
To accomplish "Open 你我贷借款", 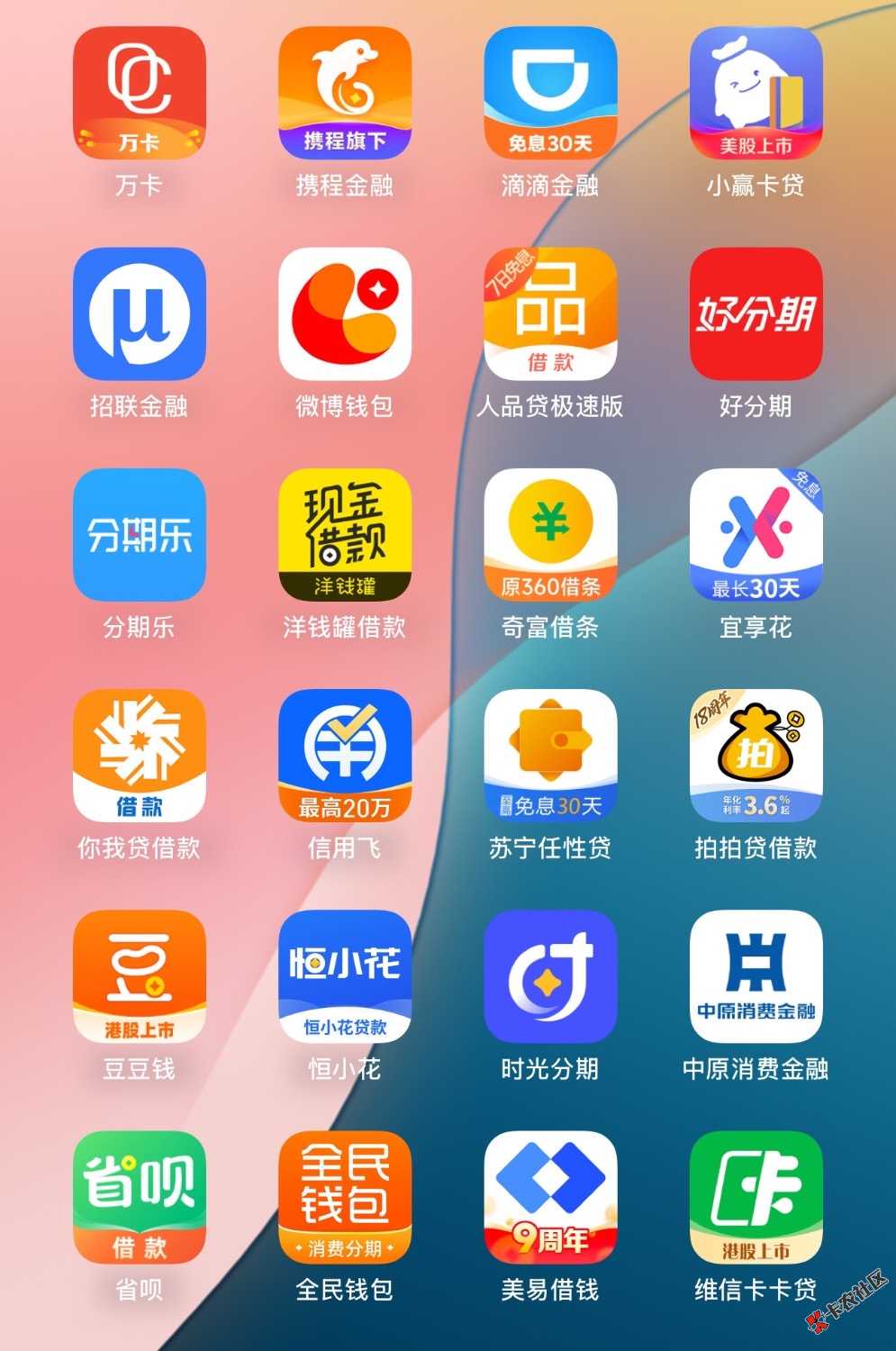I will [139, 756].
